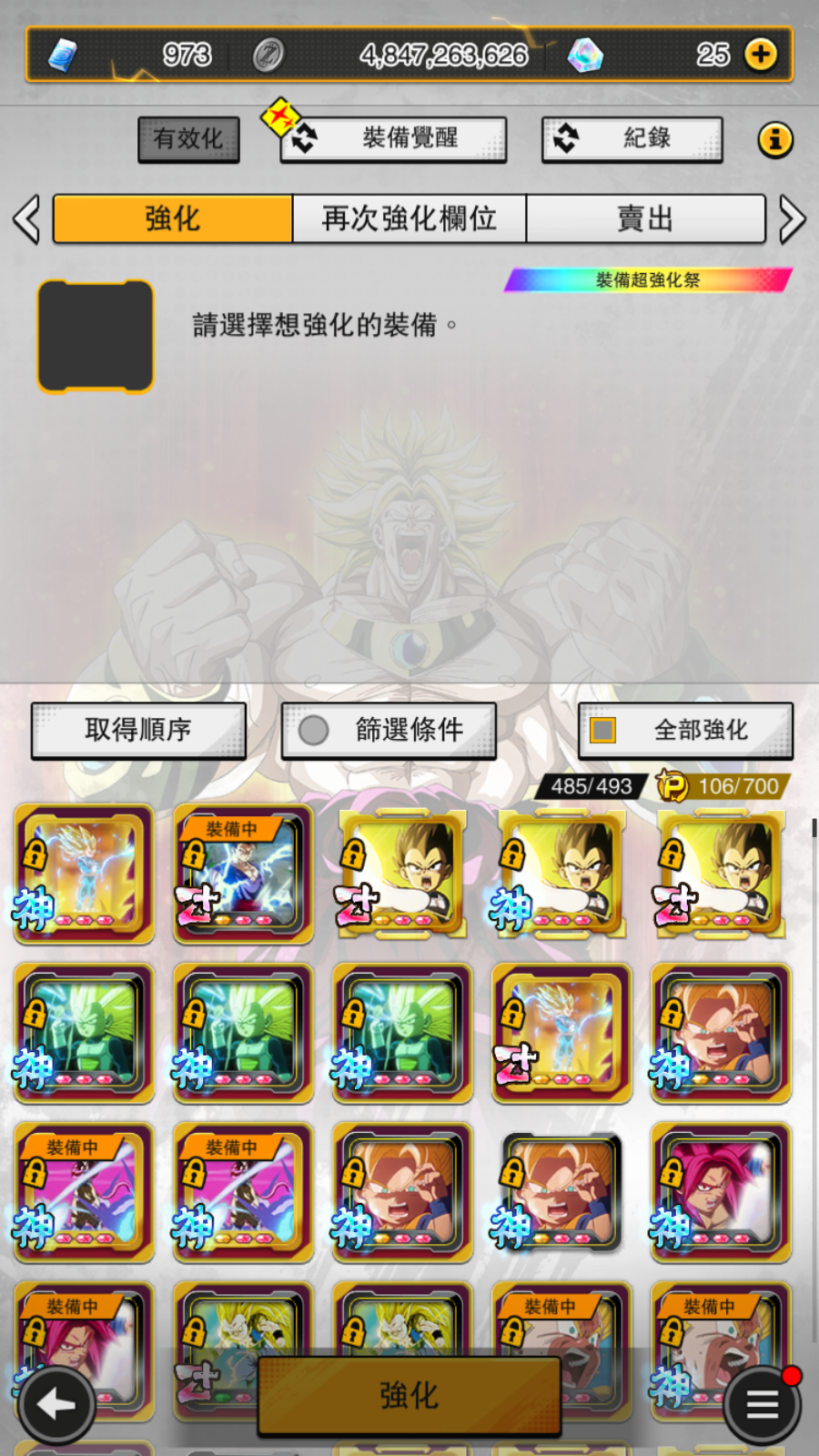Tap the plus icon to add crystals
This screenshot has height=1456, width=819.
pos(761,55)
